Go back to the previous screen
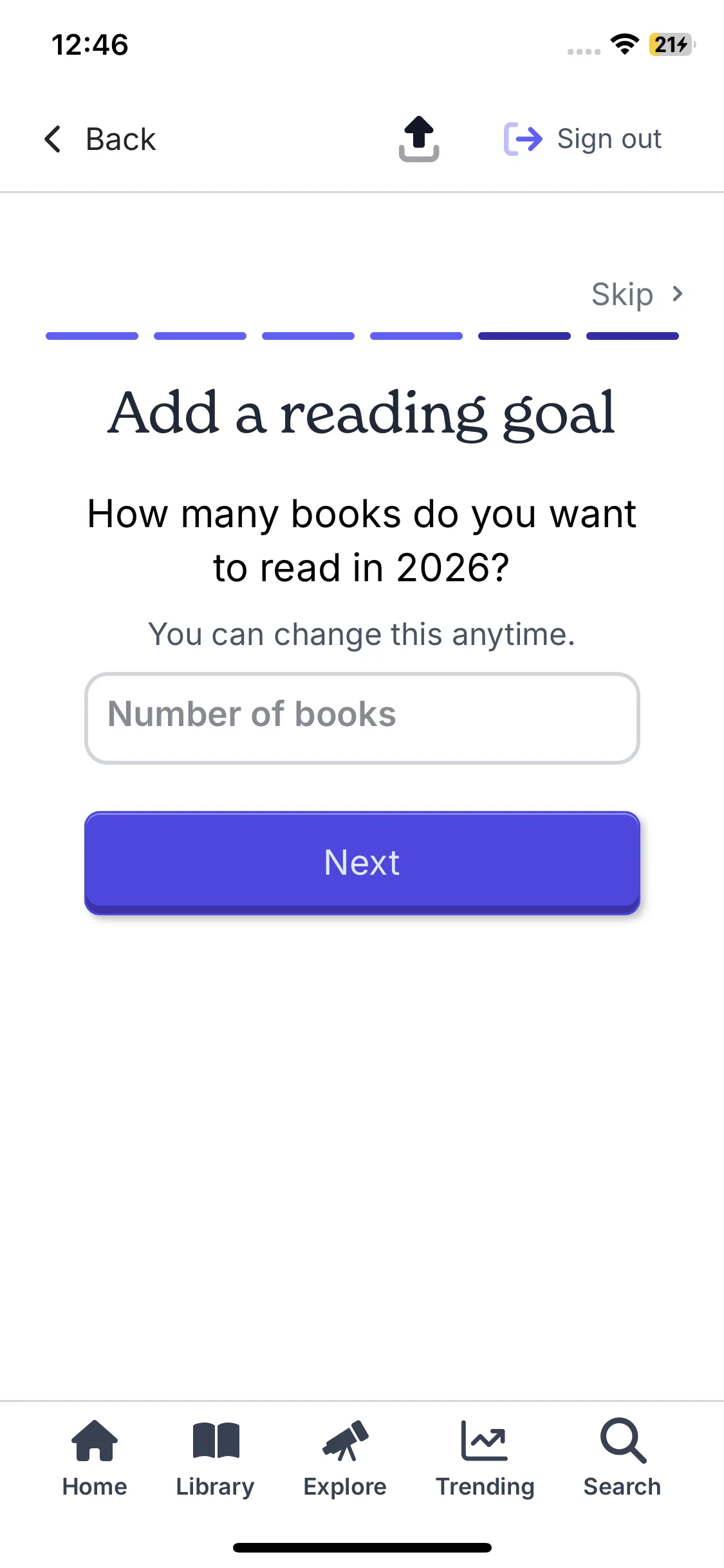Viewport: 724px width, 1568px height. [x=100, y=139]
